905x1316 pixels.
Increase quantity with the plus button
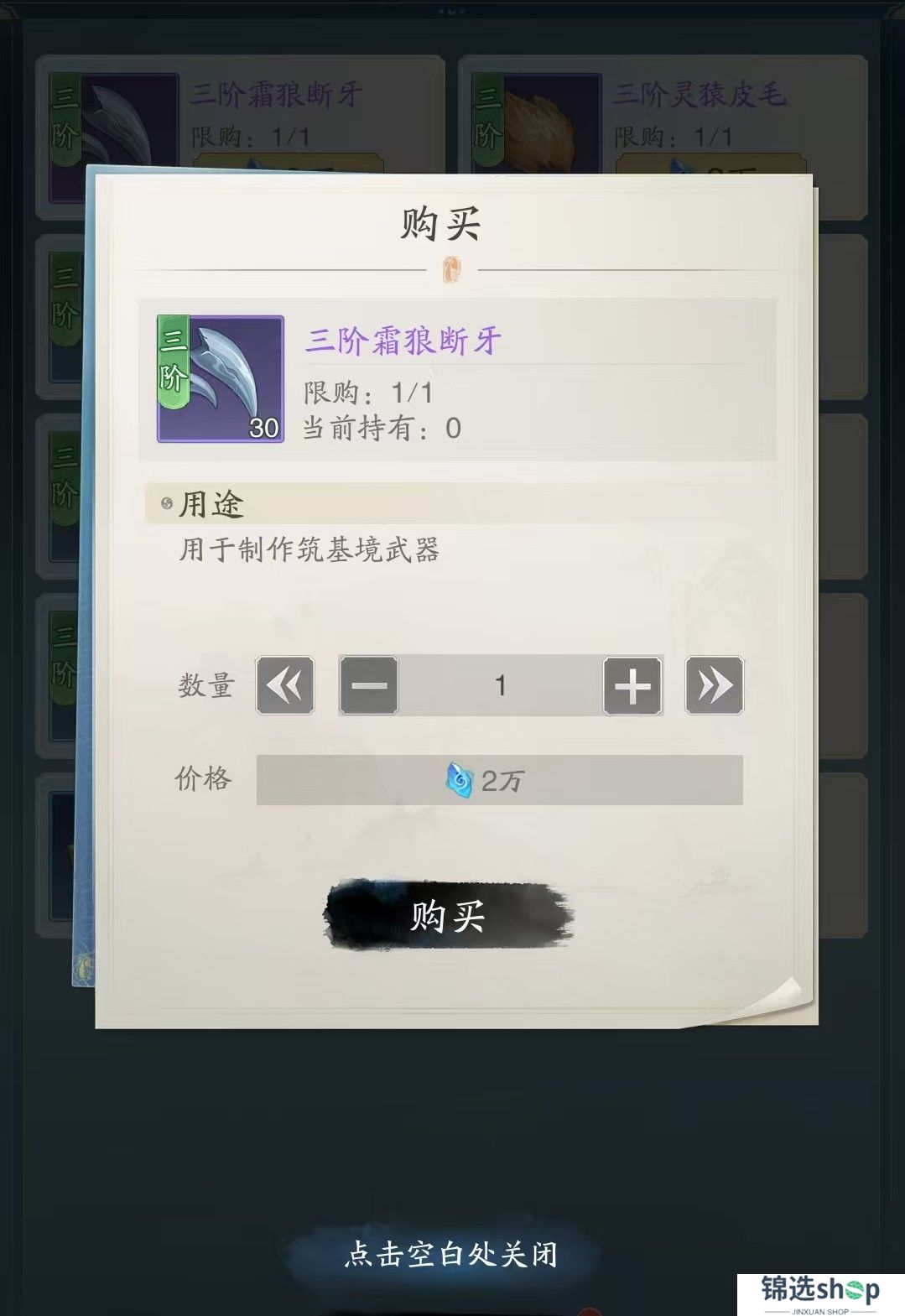[632, 686]
